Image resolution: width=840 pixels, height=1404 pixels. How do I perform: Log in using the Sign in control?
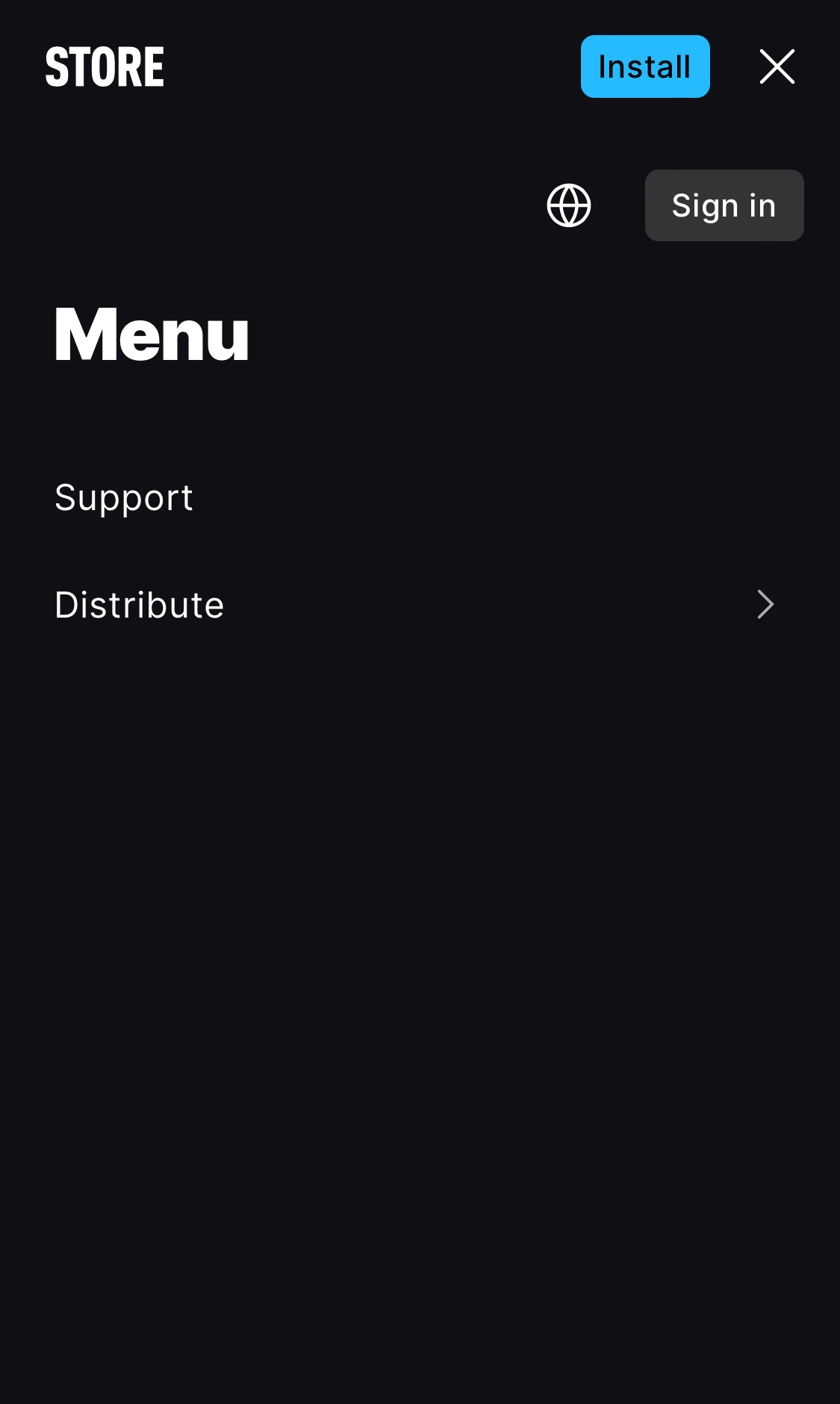point(723,205)
